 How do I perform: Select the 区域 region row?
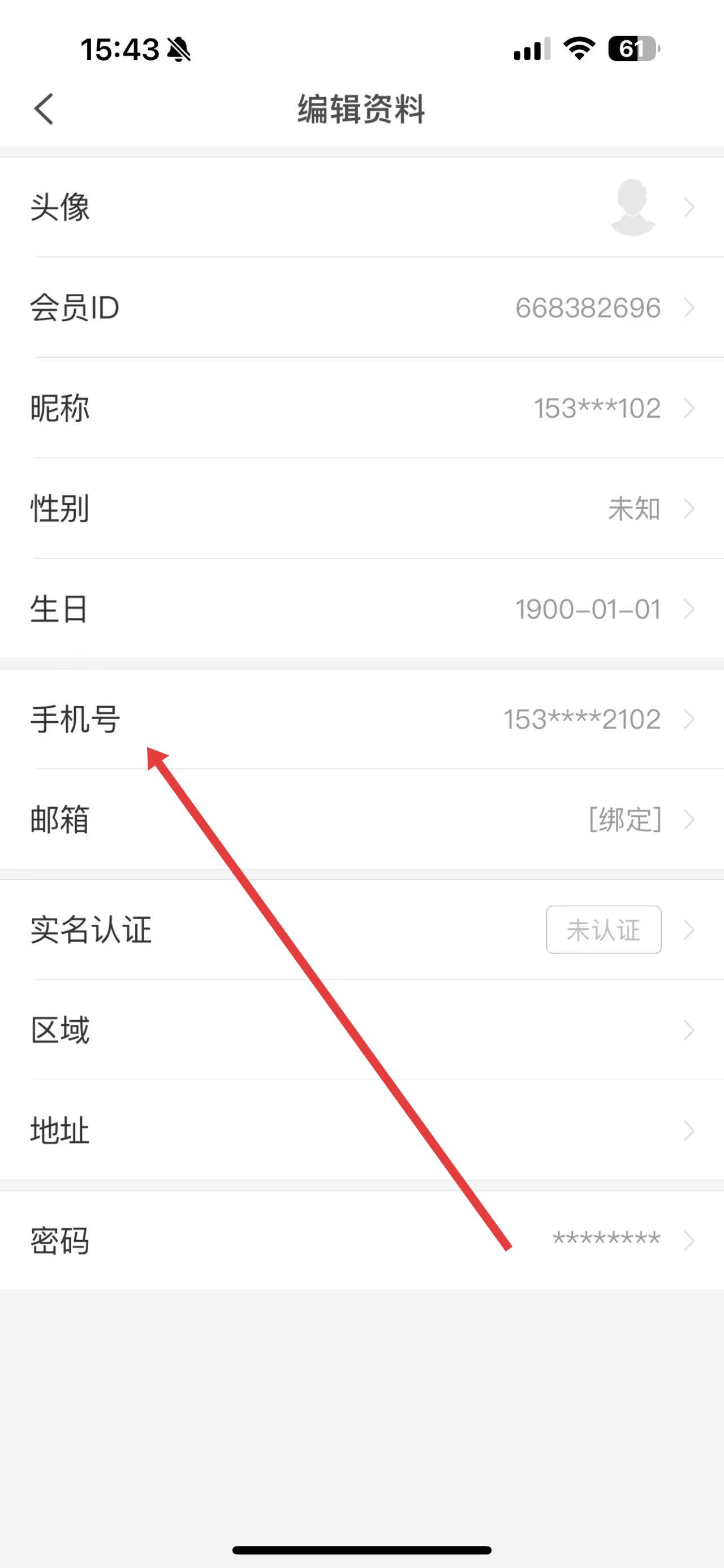tap(361, 1030)
